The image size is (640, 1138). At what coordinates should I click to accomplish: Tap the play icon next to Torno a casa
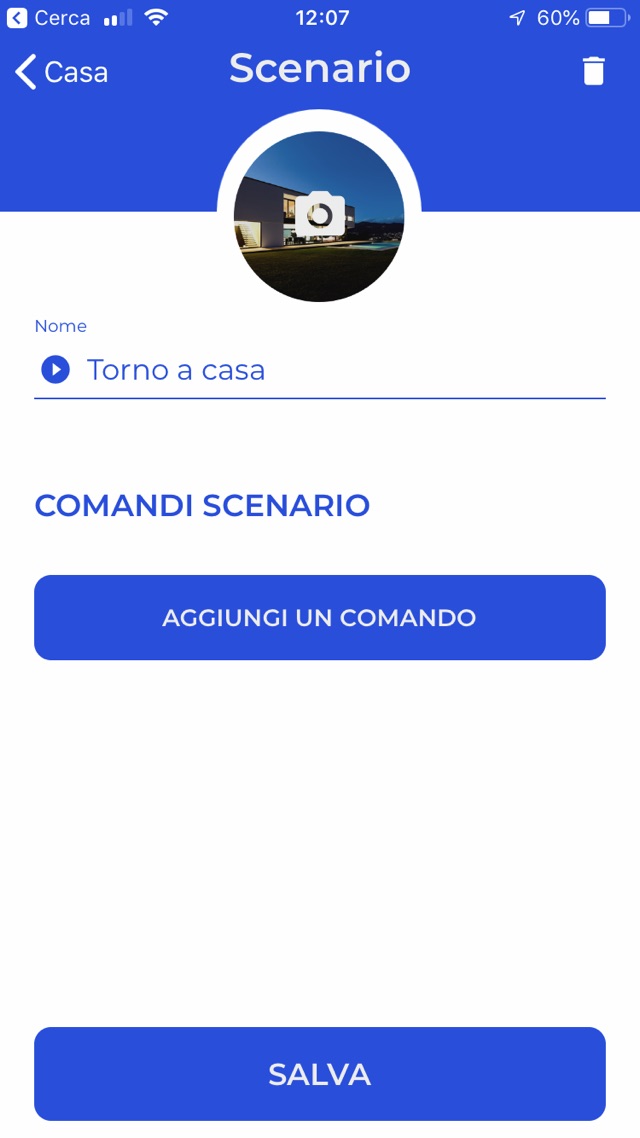[55, 370]
